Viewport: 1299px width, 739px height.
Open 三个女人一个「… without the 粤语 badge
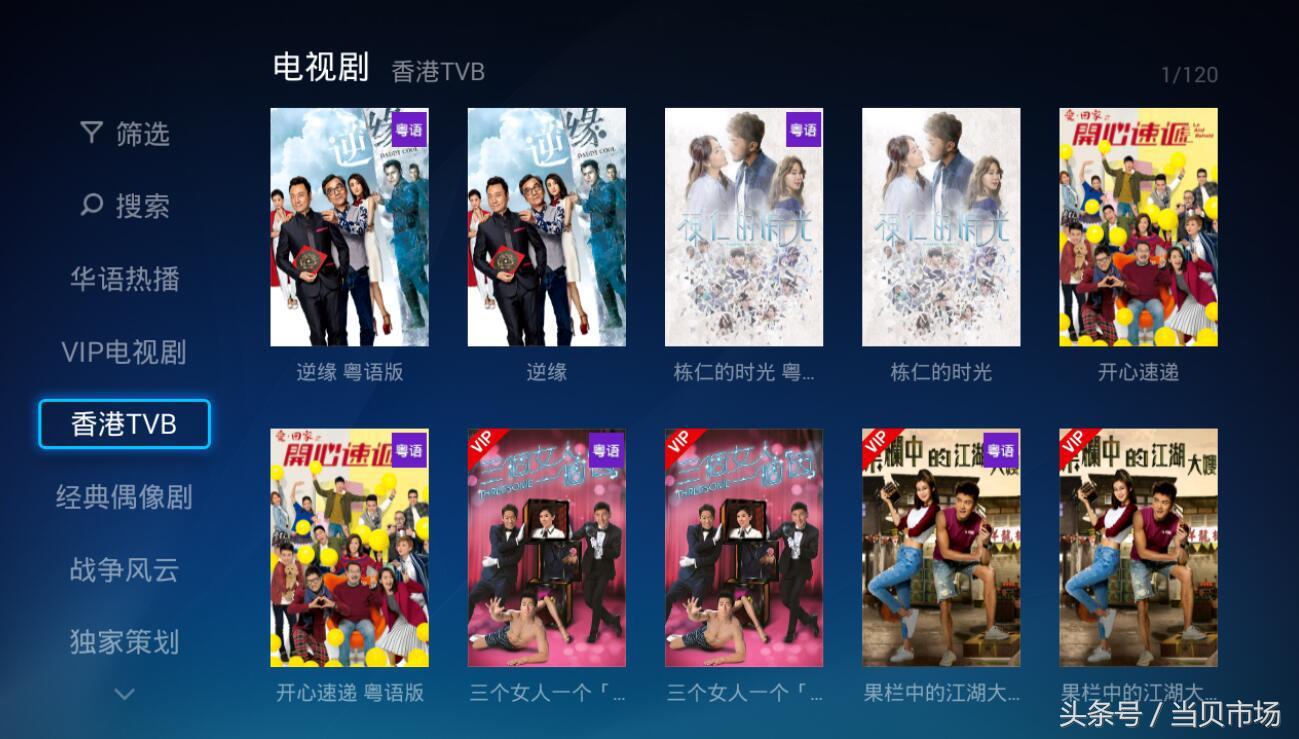(743, 548)
